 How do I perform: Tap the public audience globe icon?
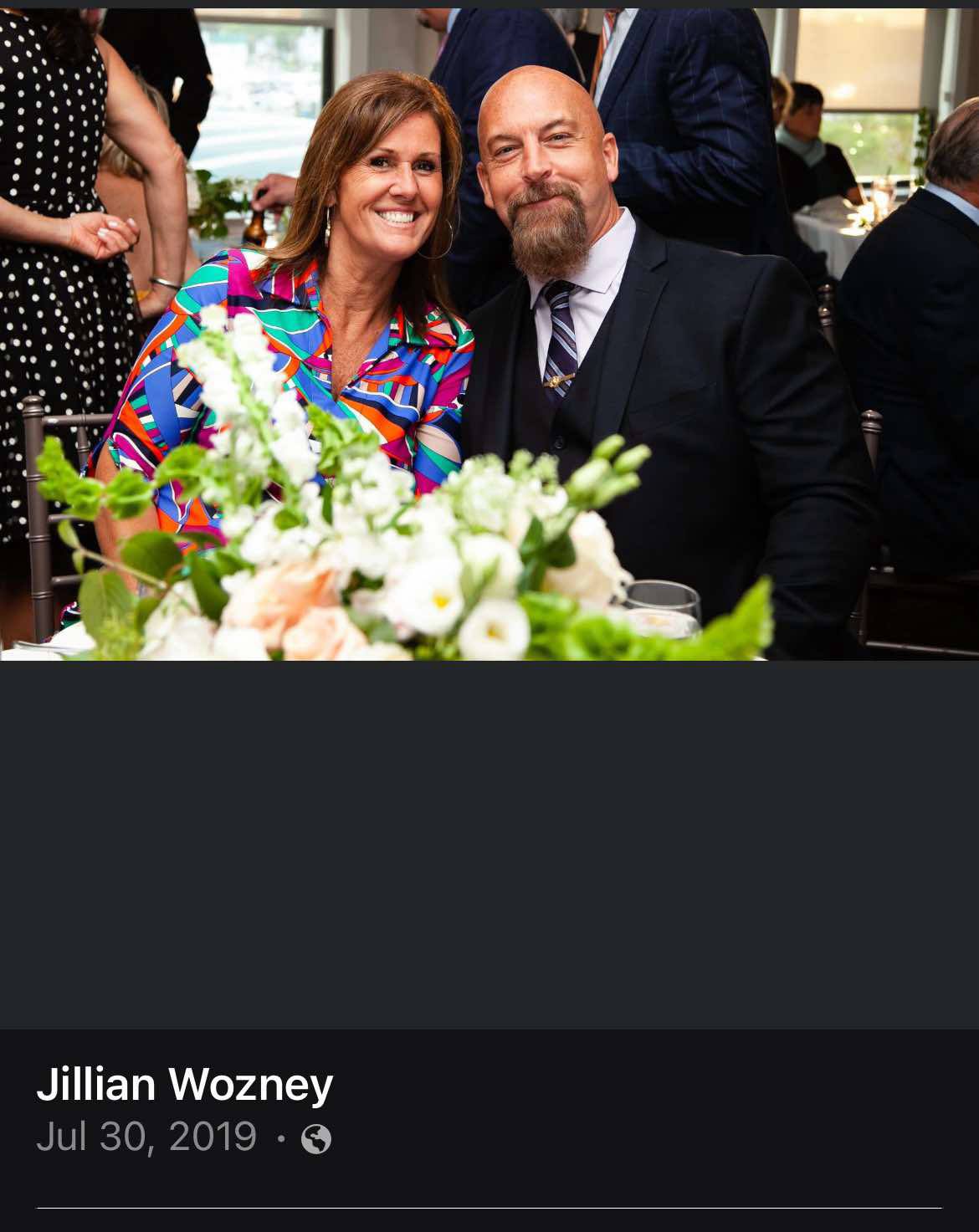(x=316, y=1139)
